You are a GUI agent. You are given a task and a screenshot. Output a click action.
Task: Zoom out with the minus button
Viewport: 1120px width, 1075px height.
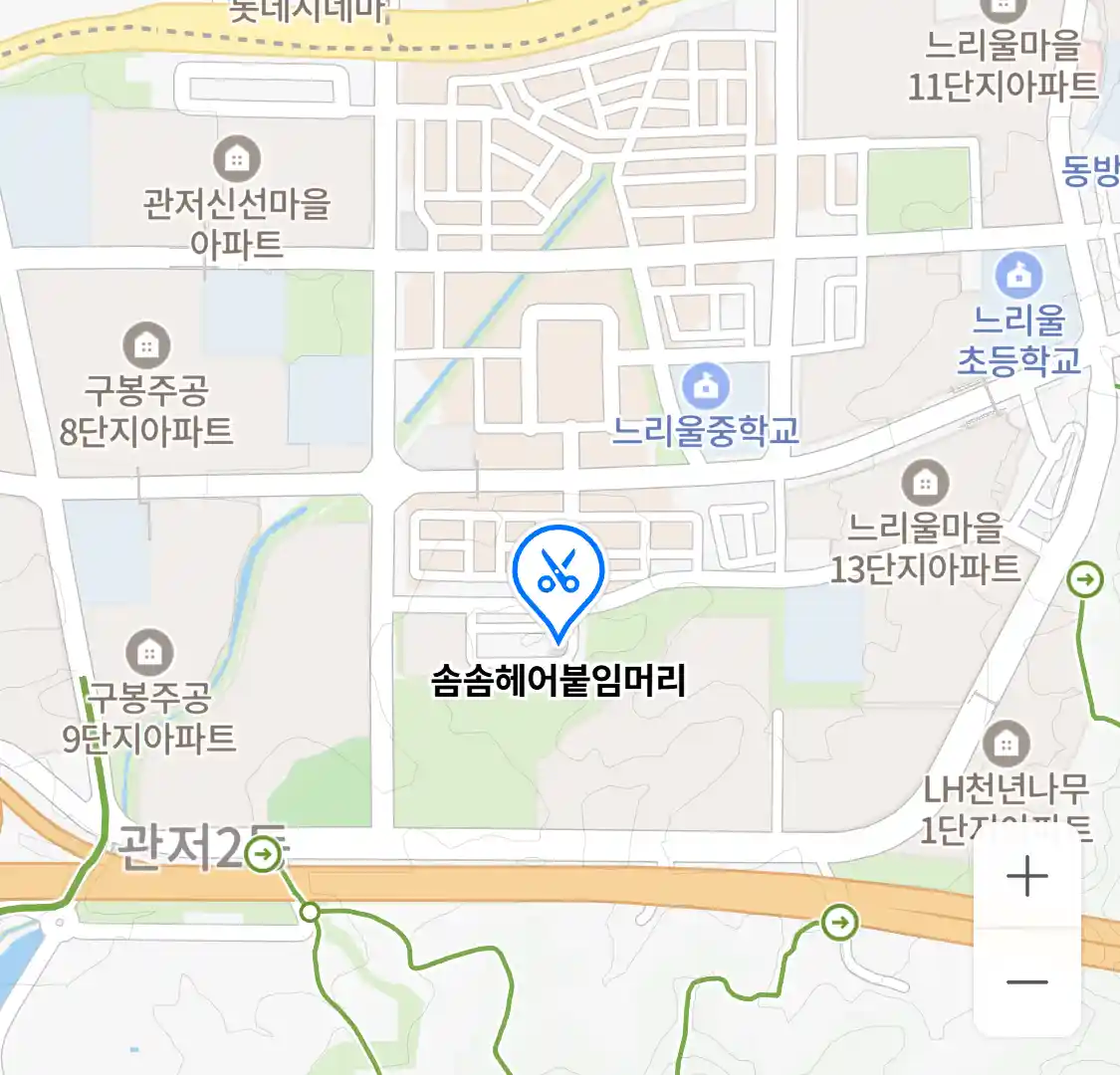(x=1026, y=982)
